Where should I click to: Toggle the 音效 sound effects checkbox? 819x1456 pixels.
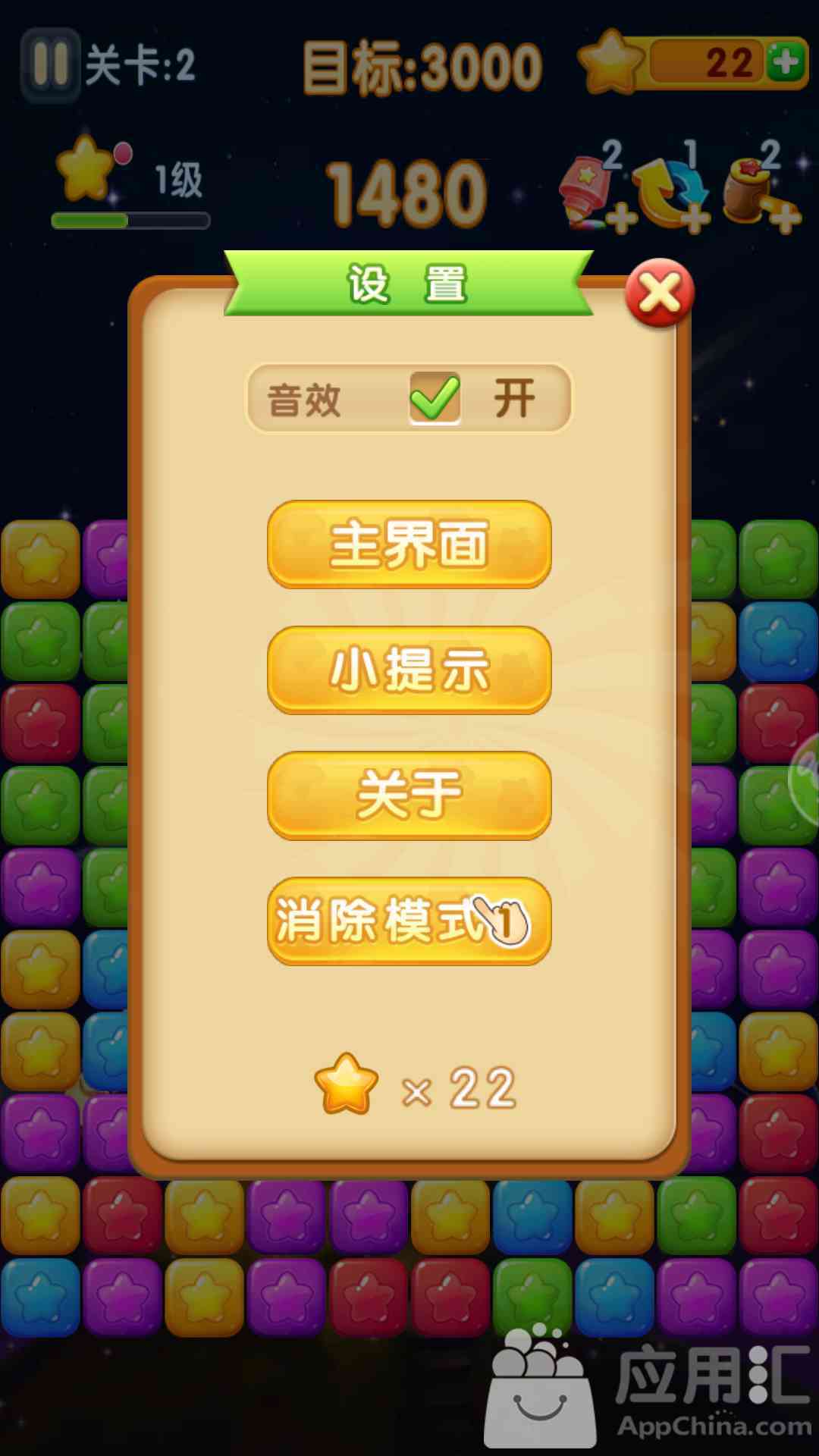[435, 398]
